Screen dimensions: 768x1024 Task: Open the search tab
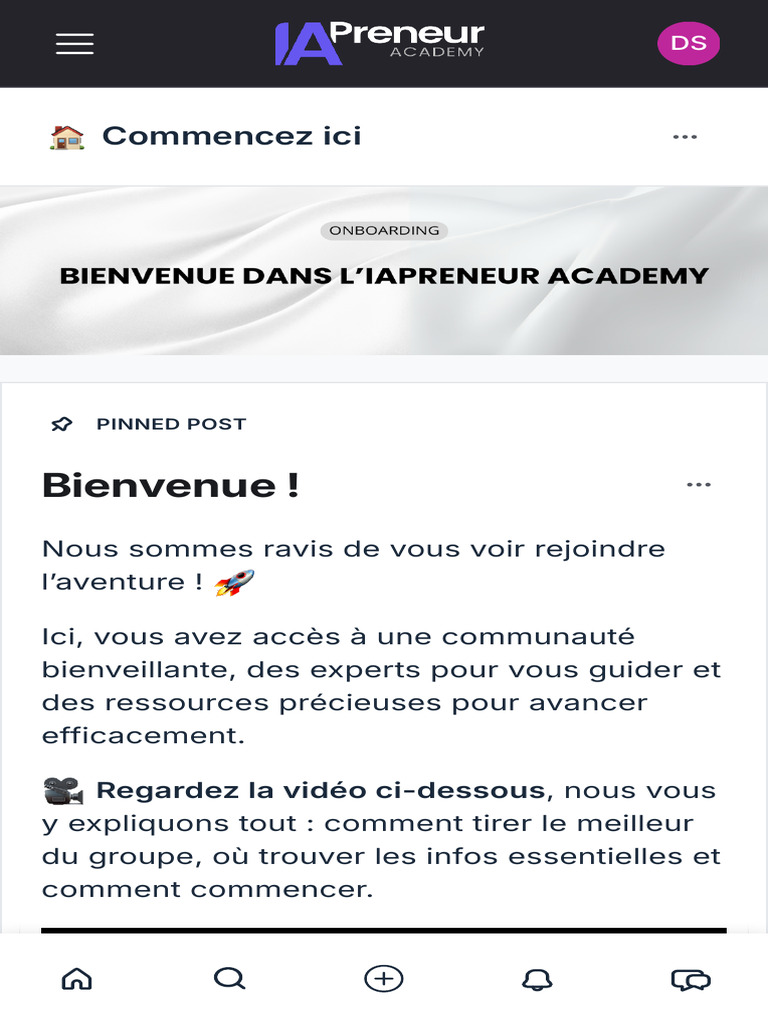coord(230,979)
